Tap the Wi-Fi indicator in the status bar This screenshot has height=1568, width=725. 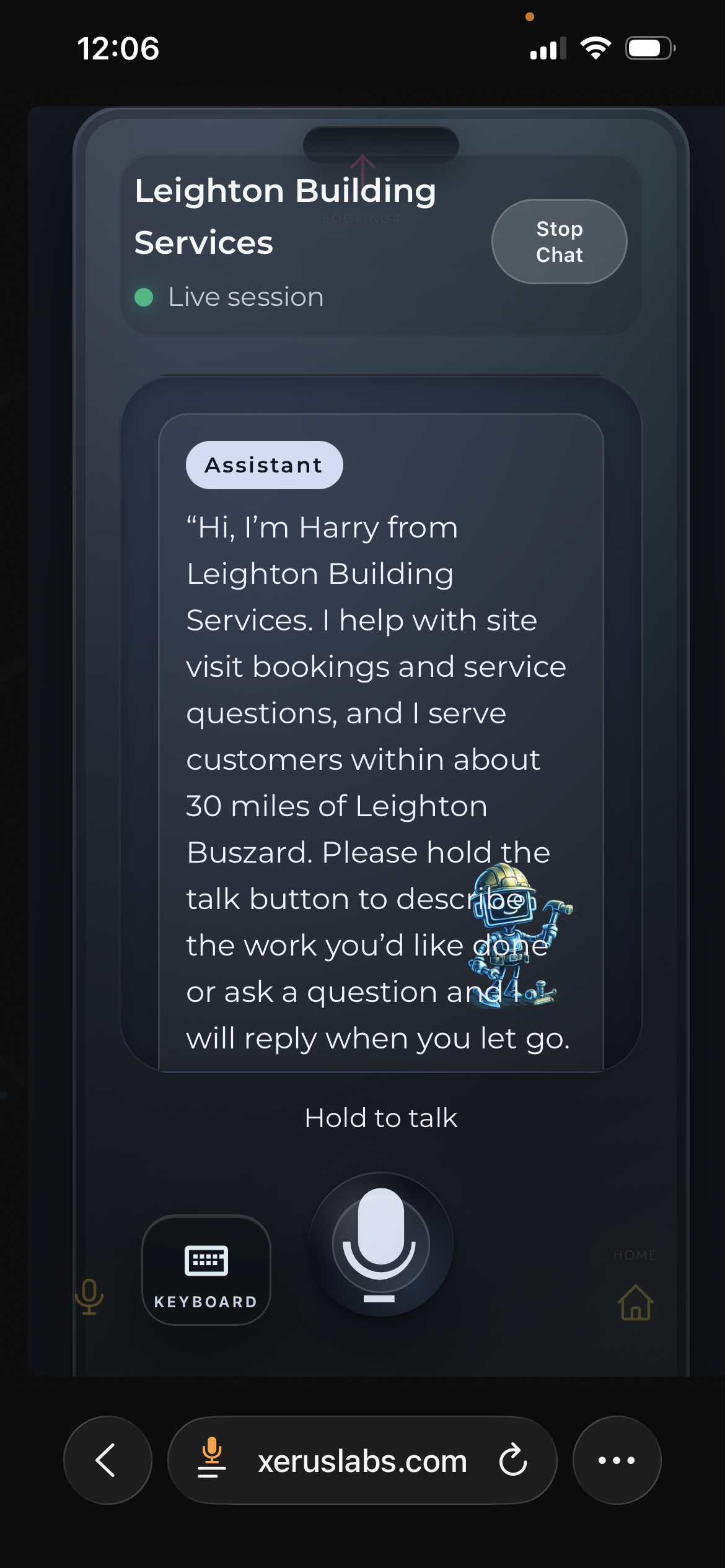(595, 48)
